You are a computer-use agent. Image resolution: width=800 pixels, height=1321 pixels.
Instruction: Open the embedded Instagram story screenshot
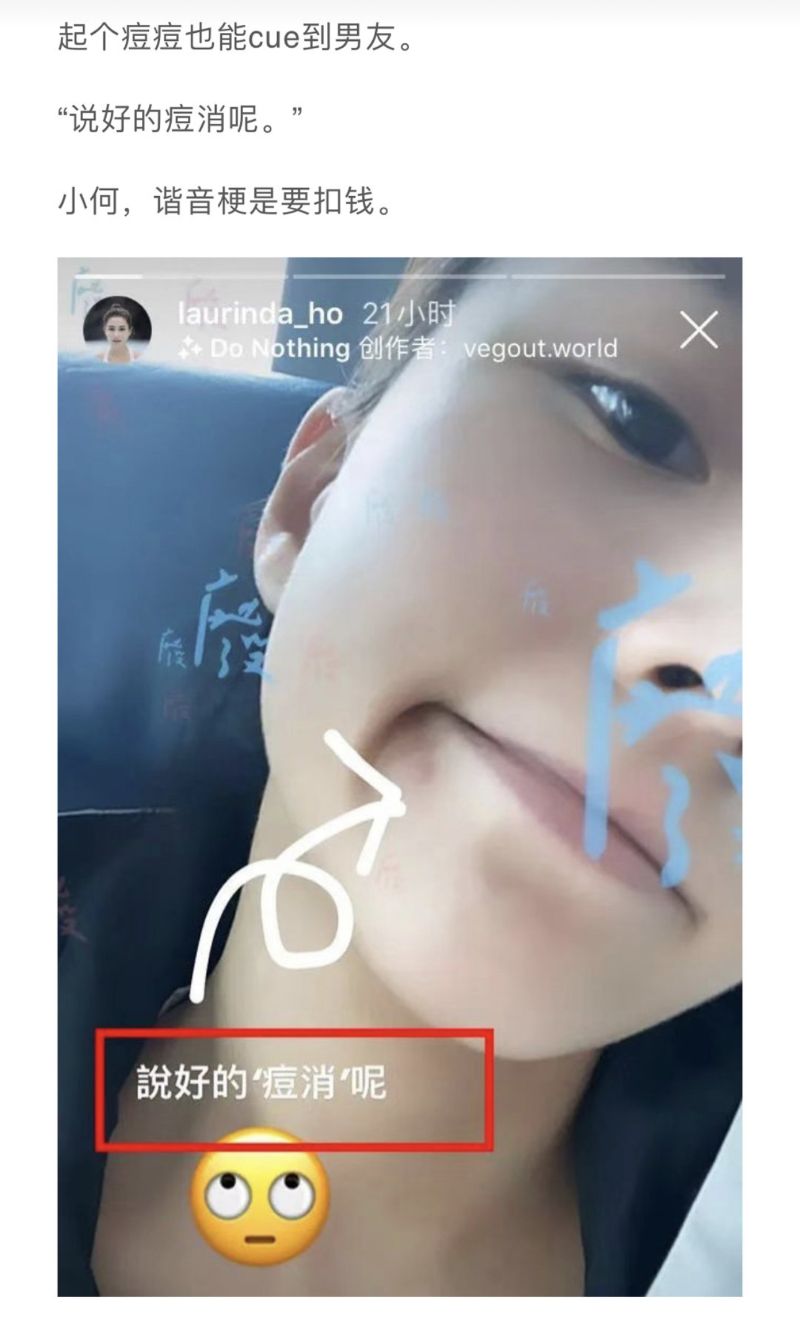400,776
